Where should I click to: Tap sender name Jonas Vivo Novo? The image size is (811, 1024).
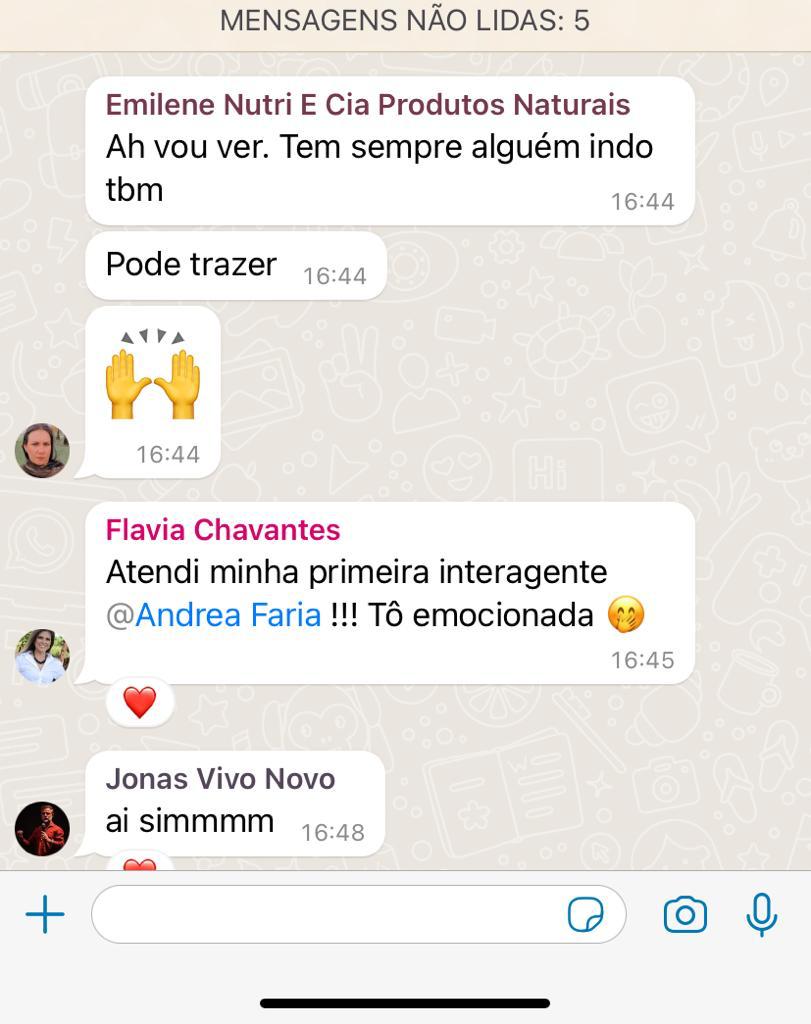click(220, 779)
